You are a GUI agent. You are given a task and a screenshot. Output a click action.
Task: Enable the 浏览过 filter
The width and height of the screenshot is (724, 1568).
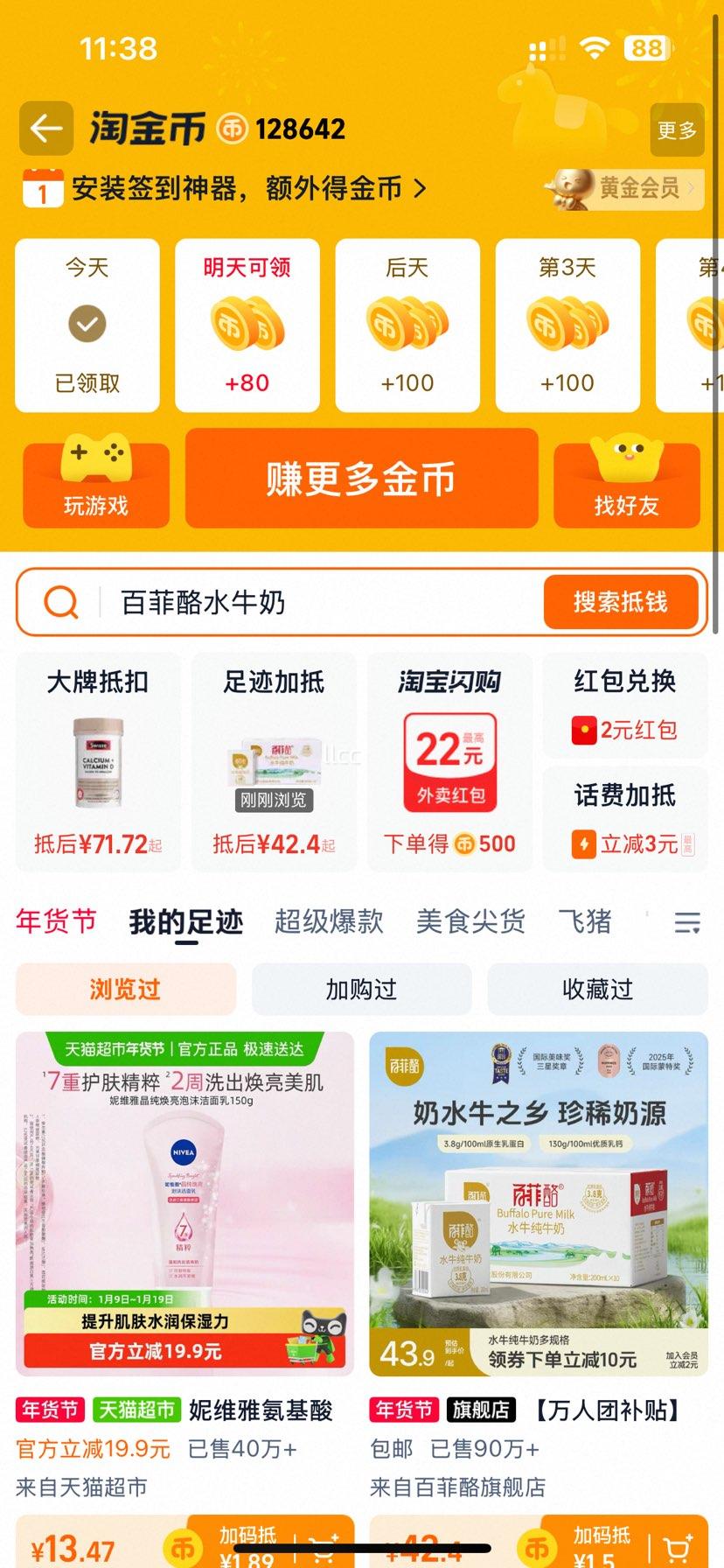point(123,990)
